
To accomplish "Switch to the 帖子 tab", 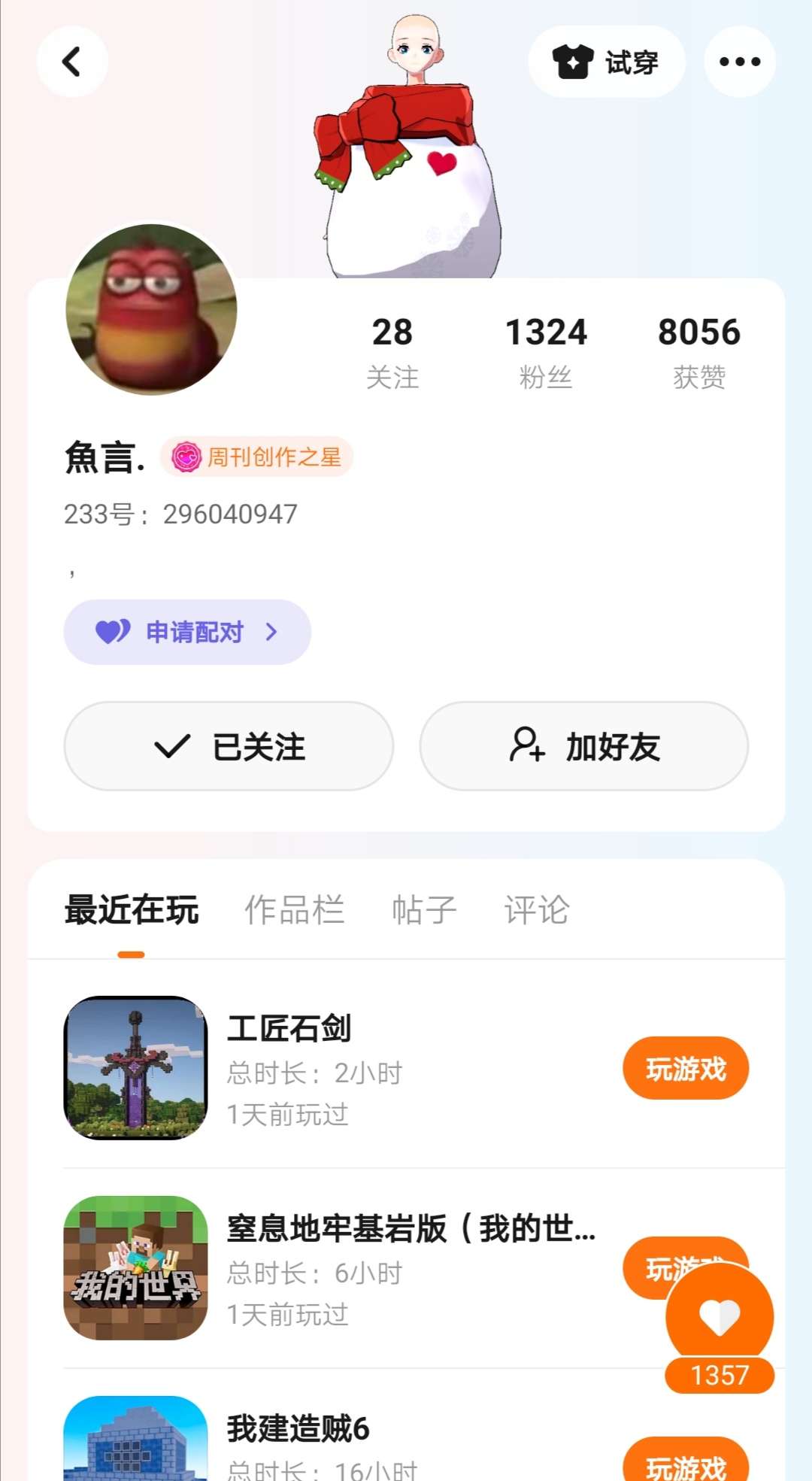I will click(x=424, y=910).
